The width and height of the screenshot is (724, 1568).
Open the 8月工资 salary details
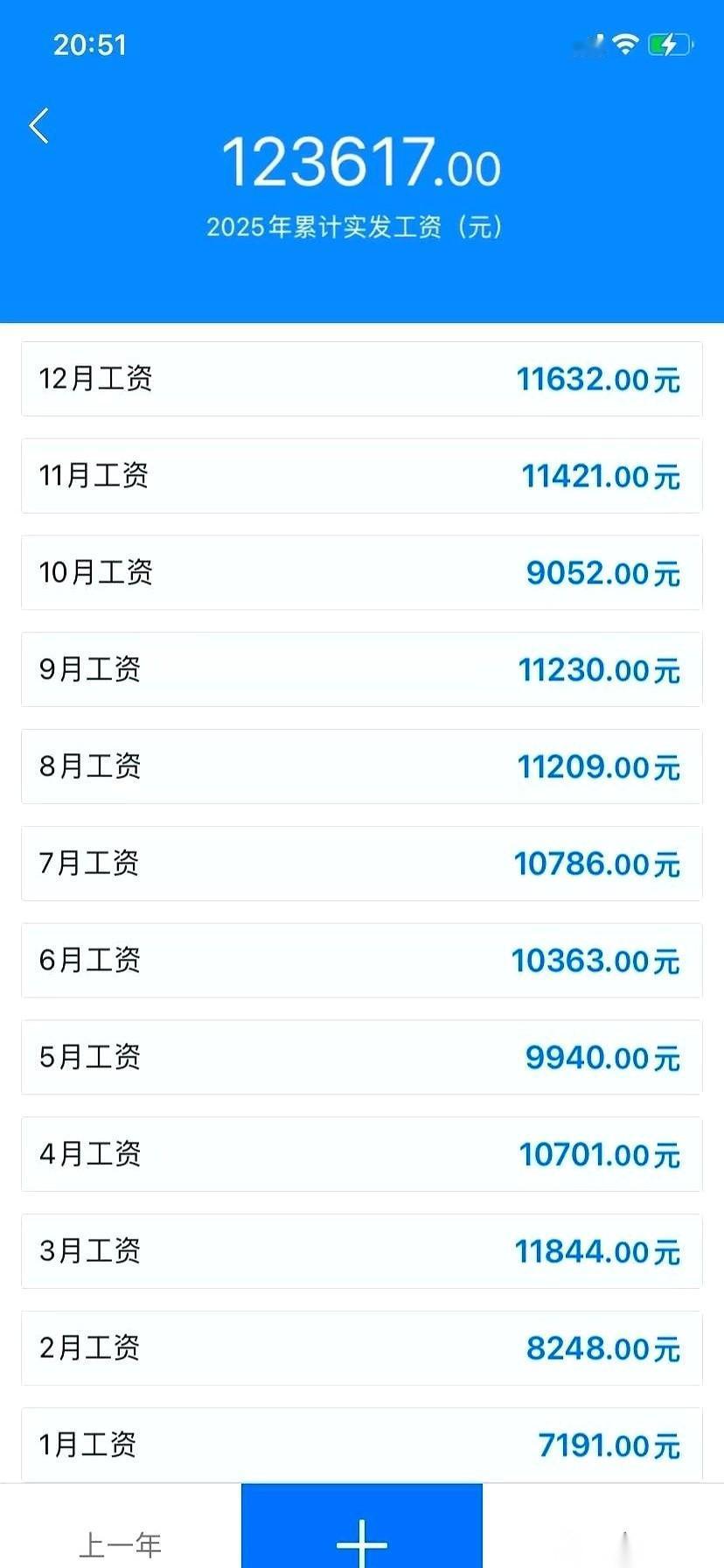click(361, 767)
